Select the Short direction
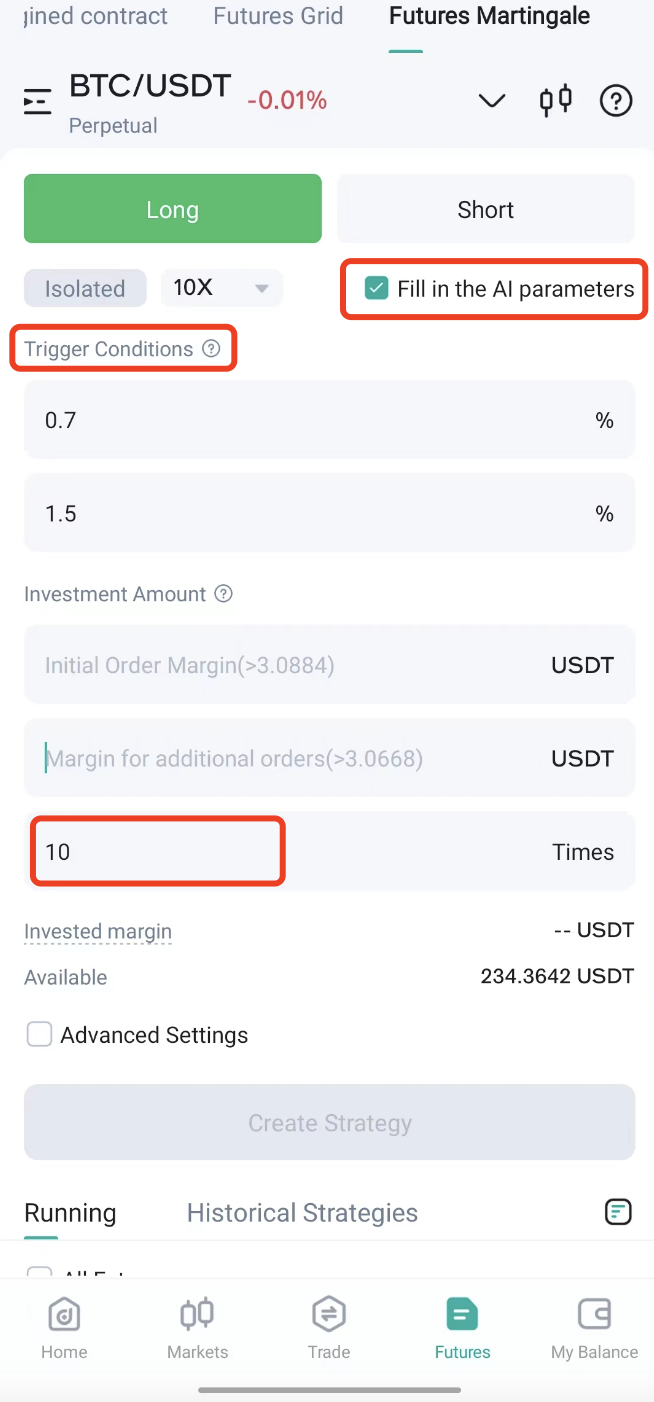654x1402 pixels. (486, 209)
